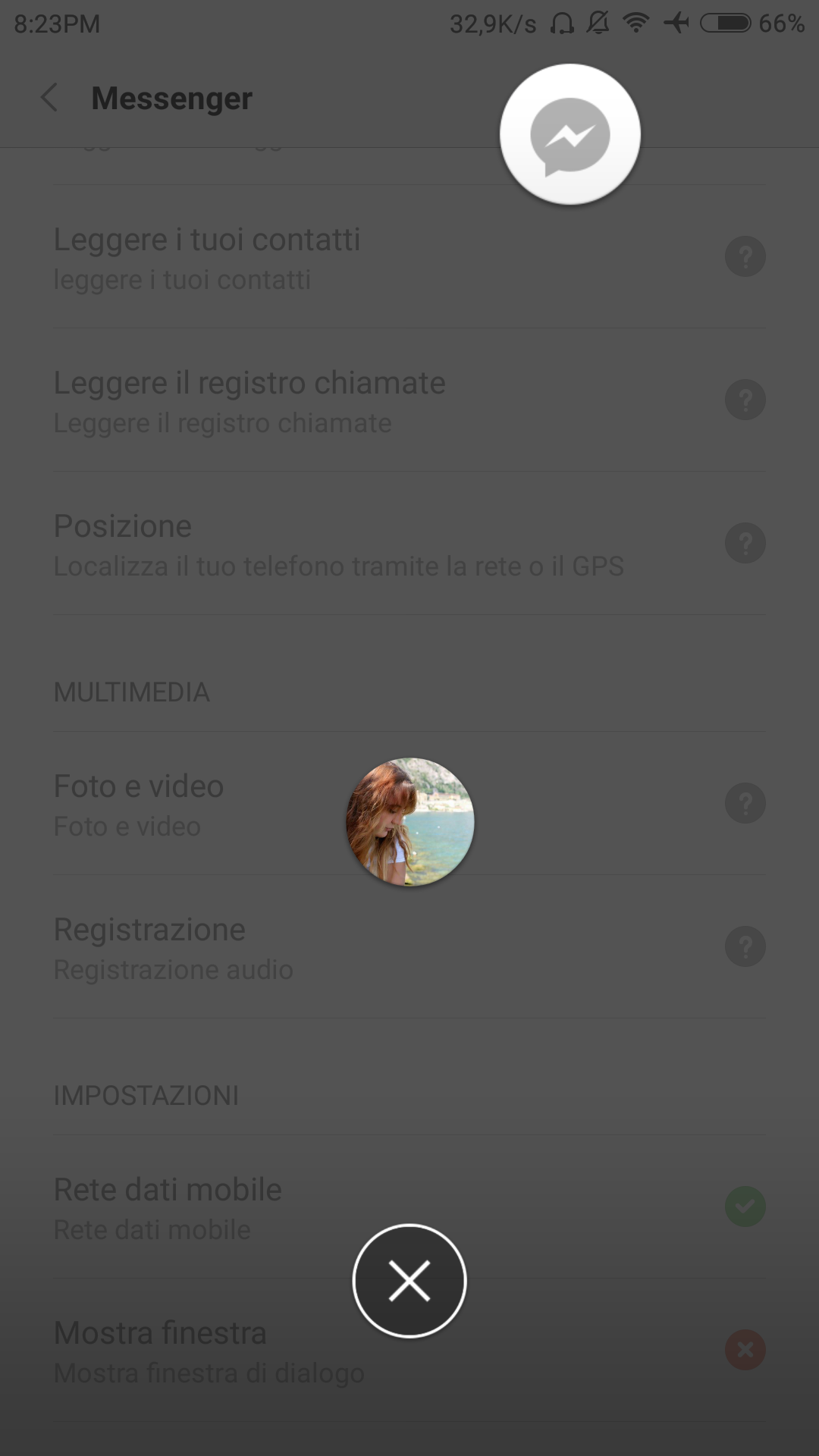Open Registrazione audio permission
This screenshot has width=819, height=1456.
(409, 947)
